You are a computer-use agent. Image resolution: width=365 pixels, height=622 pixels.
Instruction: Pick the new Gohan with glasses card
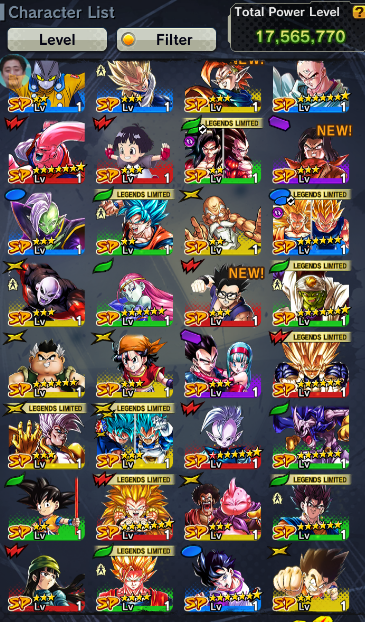(x=223, y=296)
